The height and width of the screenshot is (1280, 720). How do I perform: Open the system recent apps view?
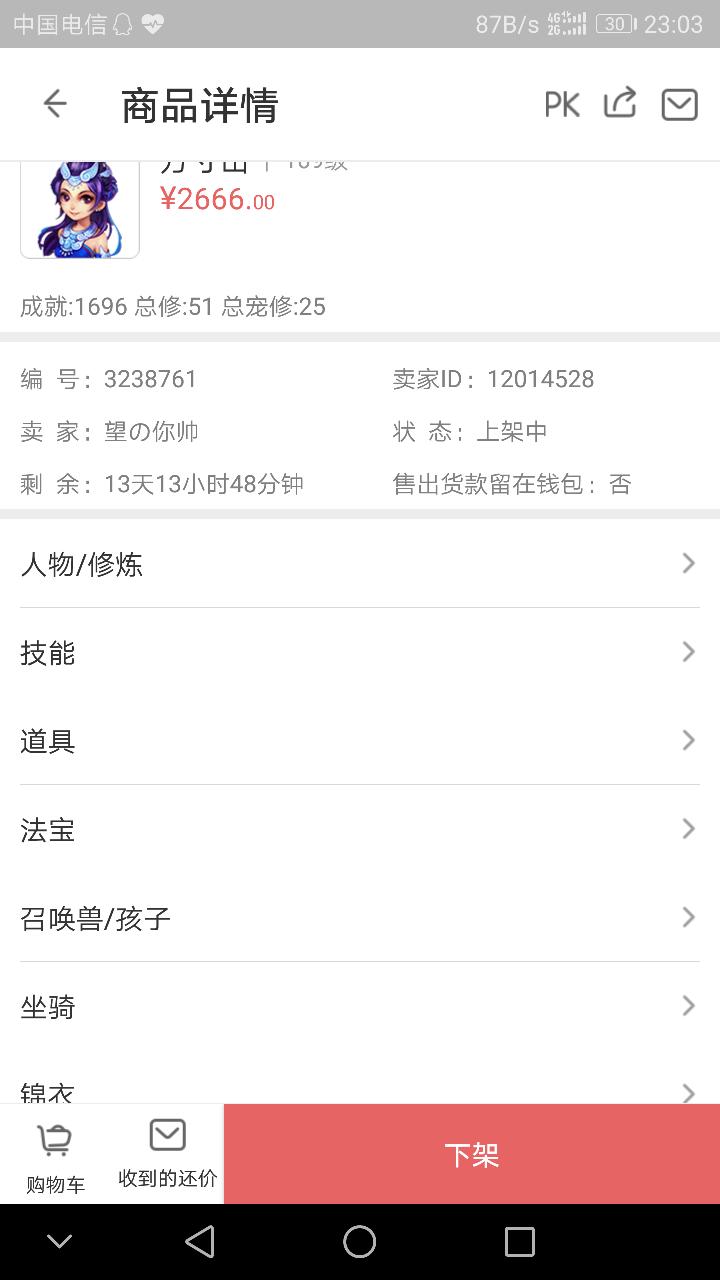[519, 1242]
